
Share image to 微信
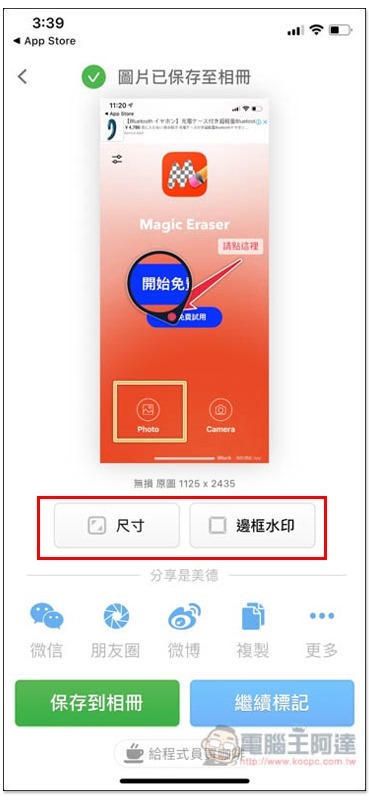[46, 630]
